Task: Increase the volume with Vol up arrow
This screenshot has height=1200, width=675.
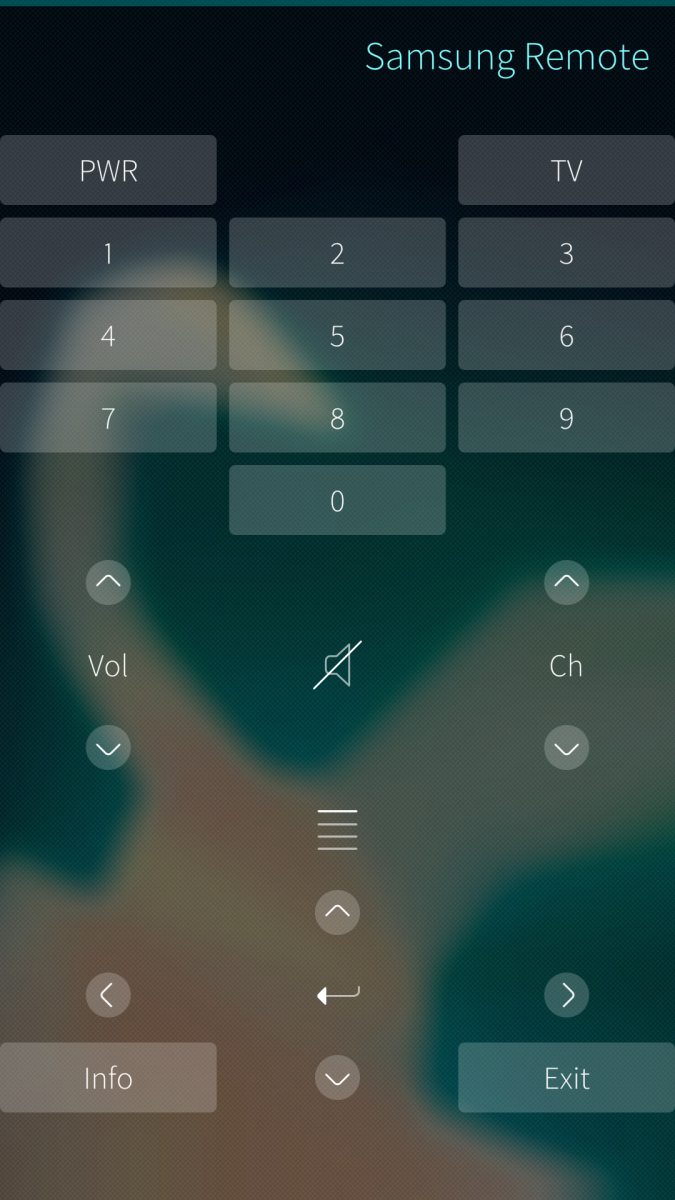Action: pyautogui.click(x=108, y=582)
